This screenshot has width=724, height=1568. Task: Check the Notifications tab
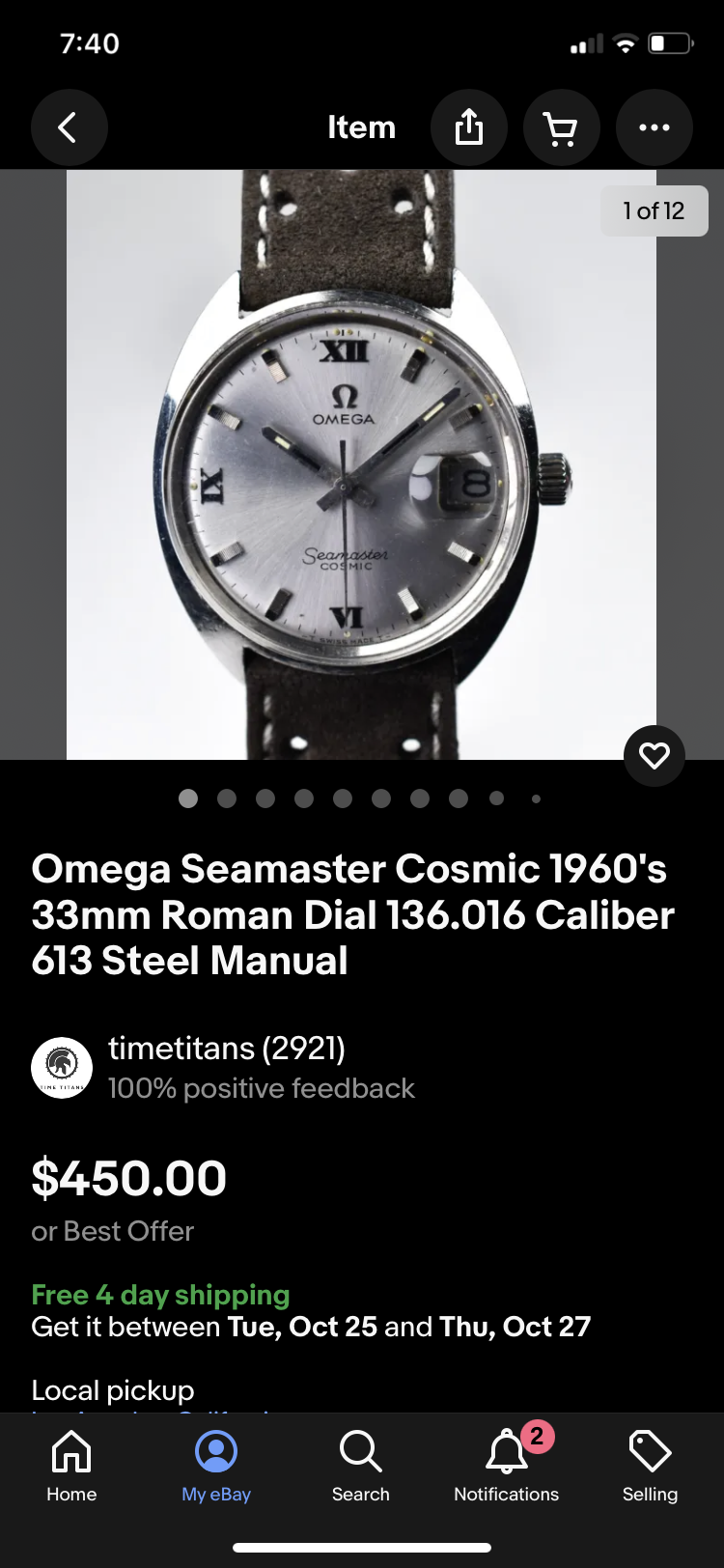pos(506,1466)
